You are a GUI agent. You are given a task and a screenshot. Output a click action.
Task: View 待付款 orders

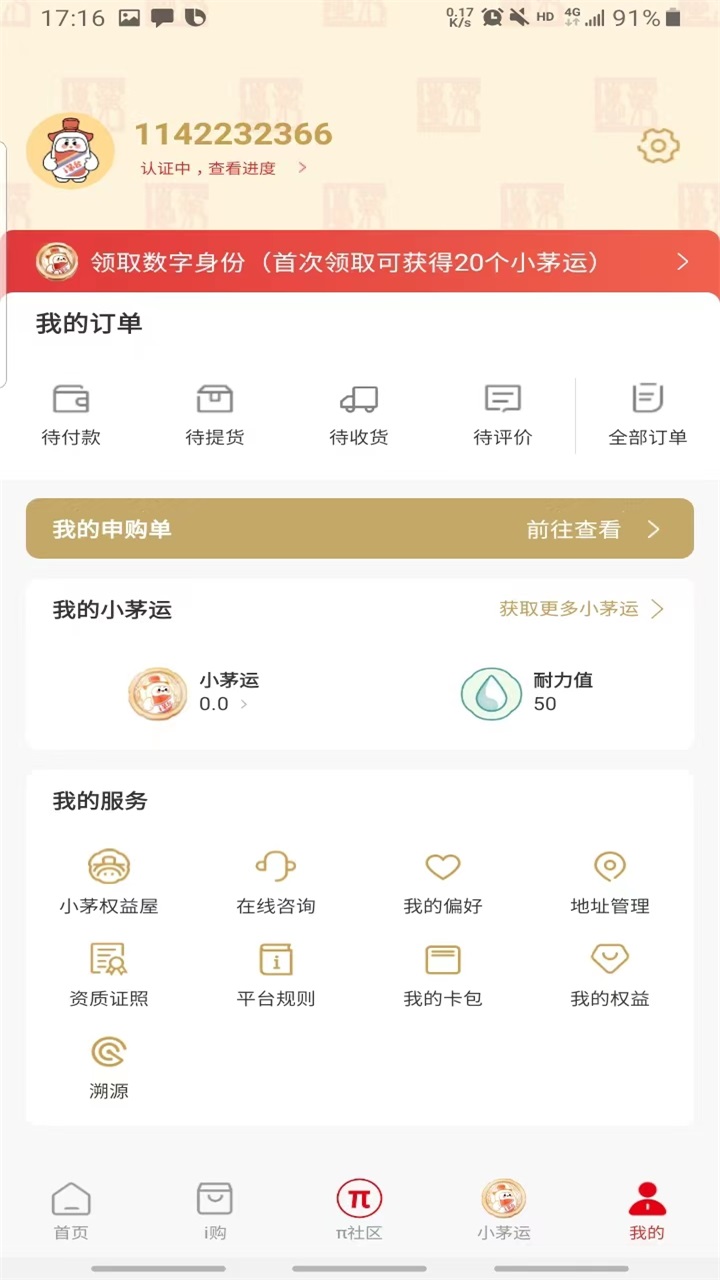pos(71,415)
